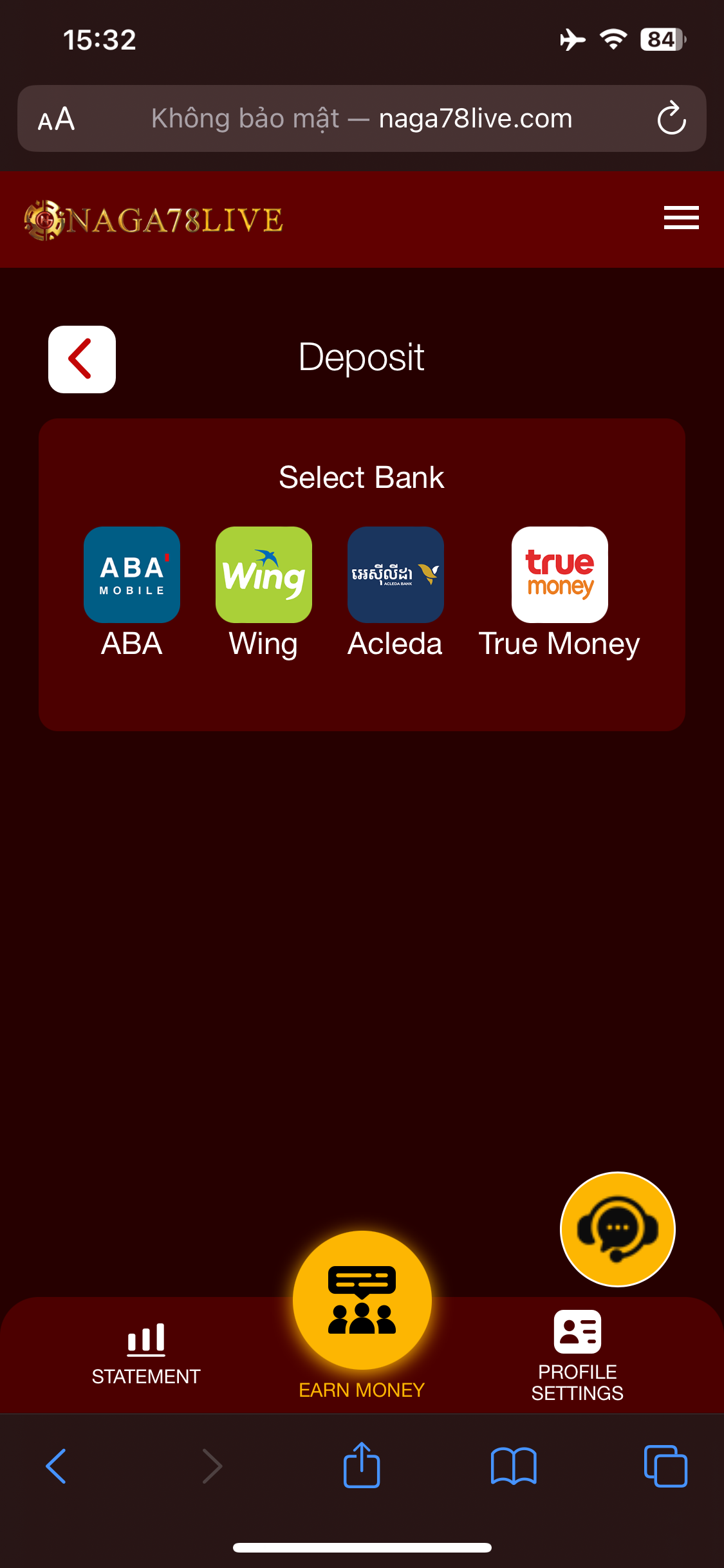724x1568 pixels.
Task: Navigate back in Safari browser
Action: pyautogui.click(x=57, y=1466)
